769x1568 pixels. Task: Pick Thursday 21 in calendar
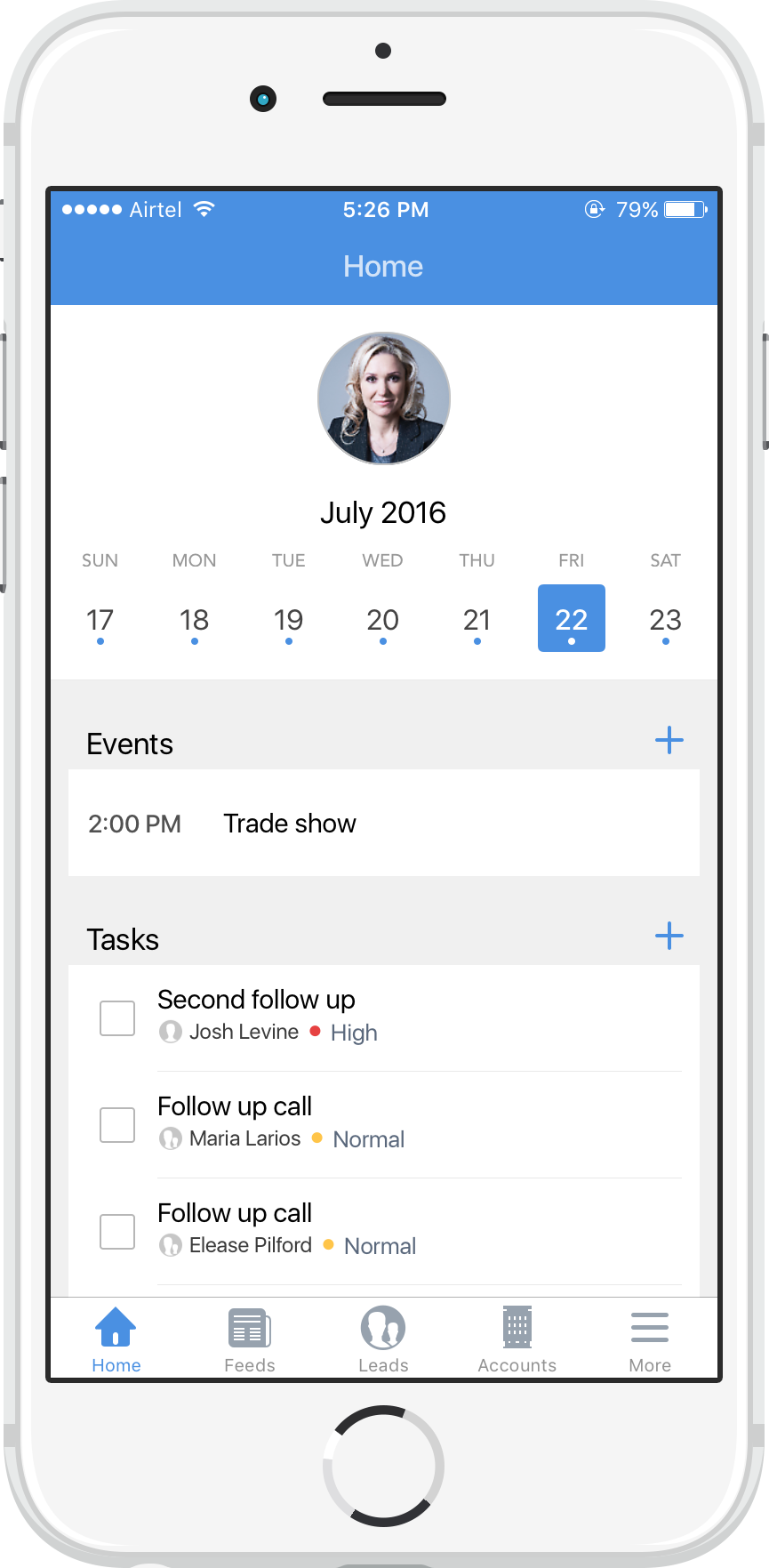click(x=477, y=620)
